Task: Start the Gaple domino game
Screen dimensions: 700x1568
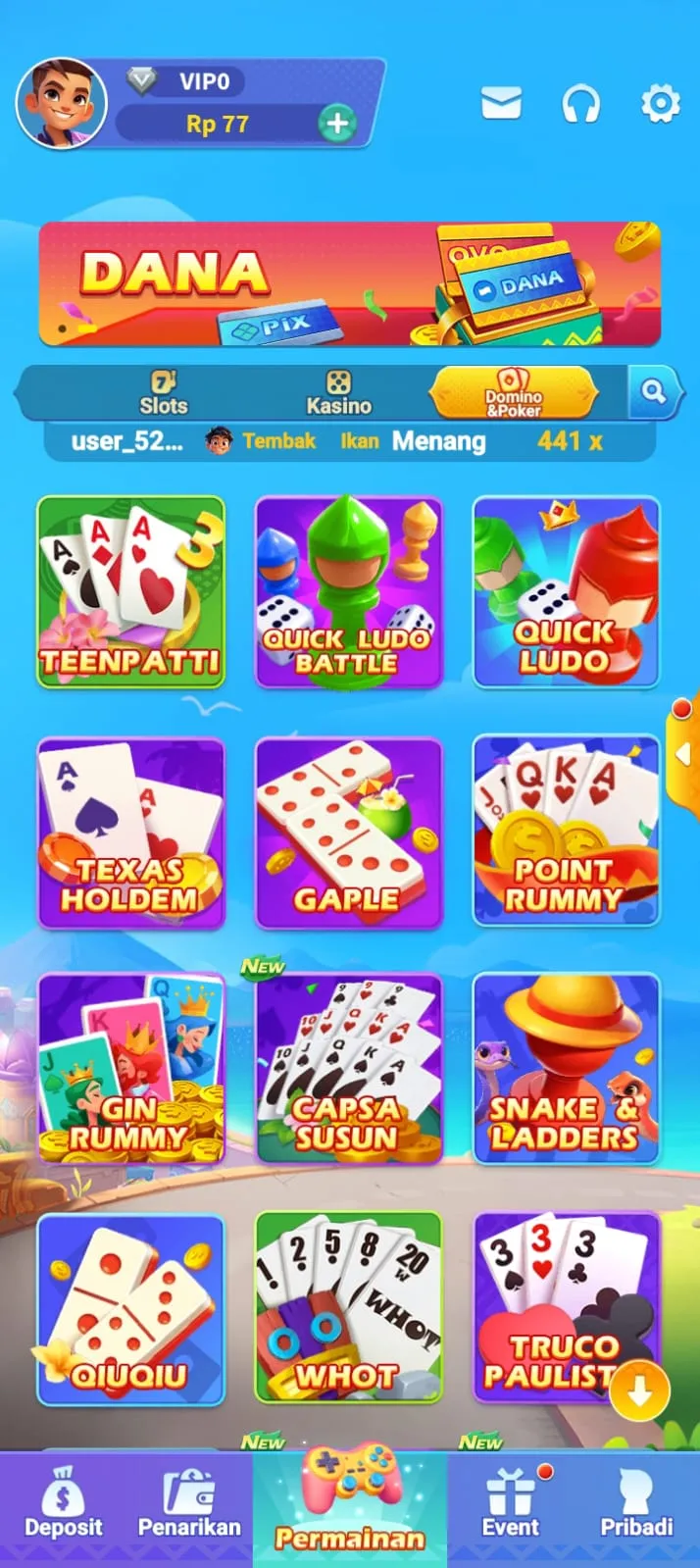Action: click(348, 833)
